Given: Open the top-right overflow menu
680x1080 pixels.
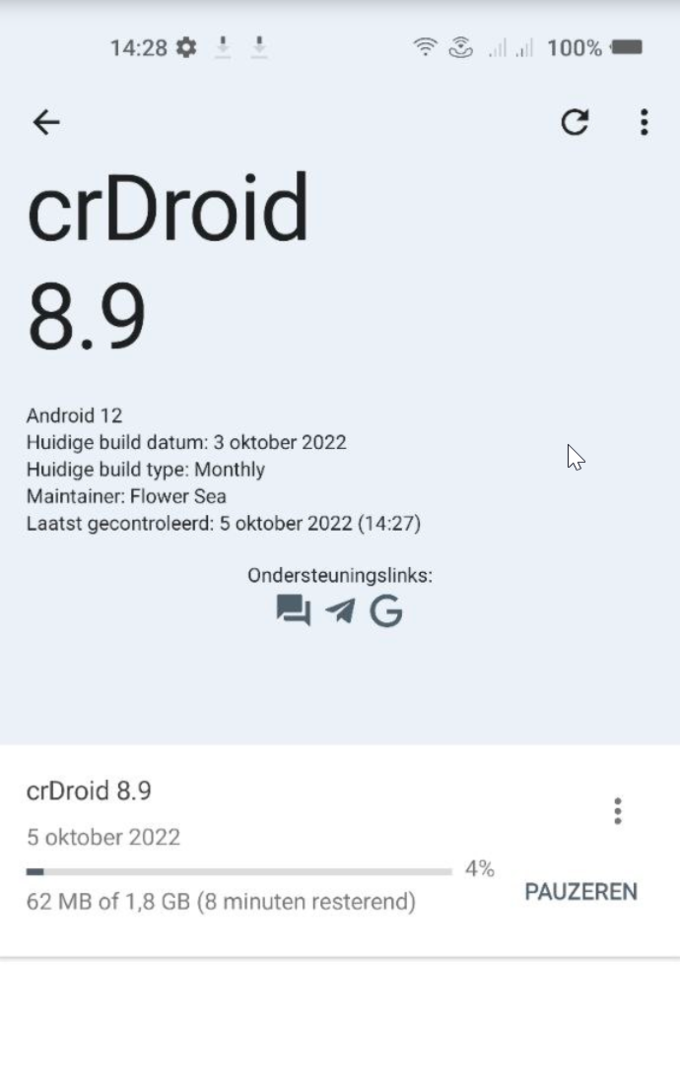Looking at the screenshot, I should click(644, 122).
